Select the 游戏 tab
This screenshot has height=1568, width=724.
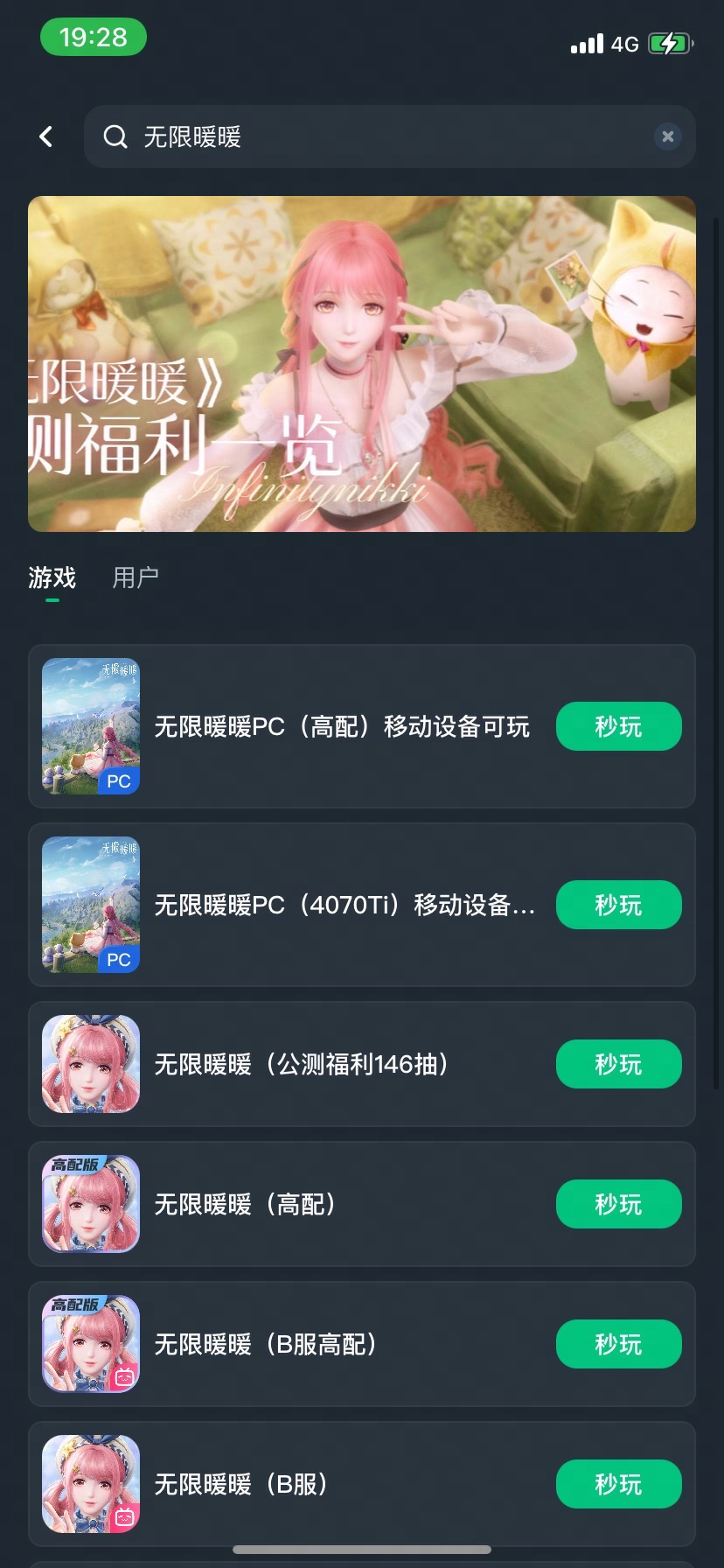click(x=52, y=577)
